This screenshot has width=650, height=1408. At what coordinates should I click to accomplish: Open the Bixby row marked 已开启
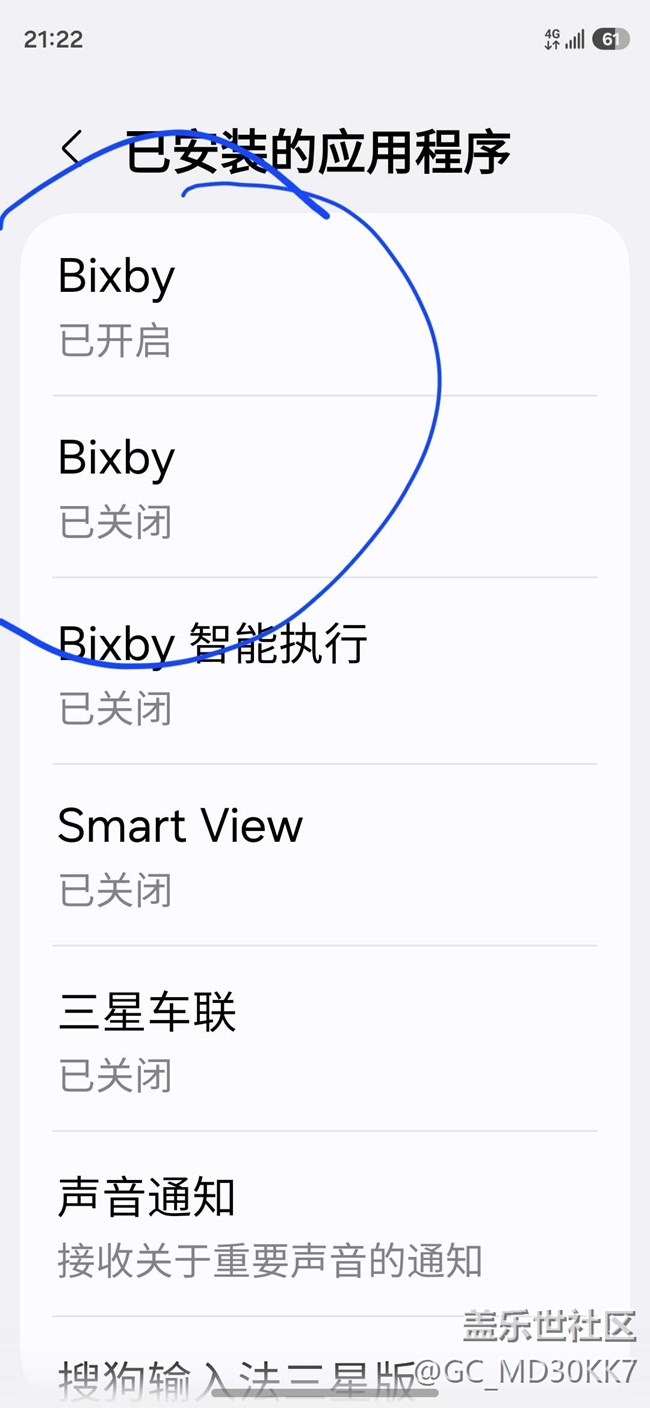tap(324, 306)
